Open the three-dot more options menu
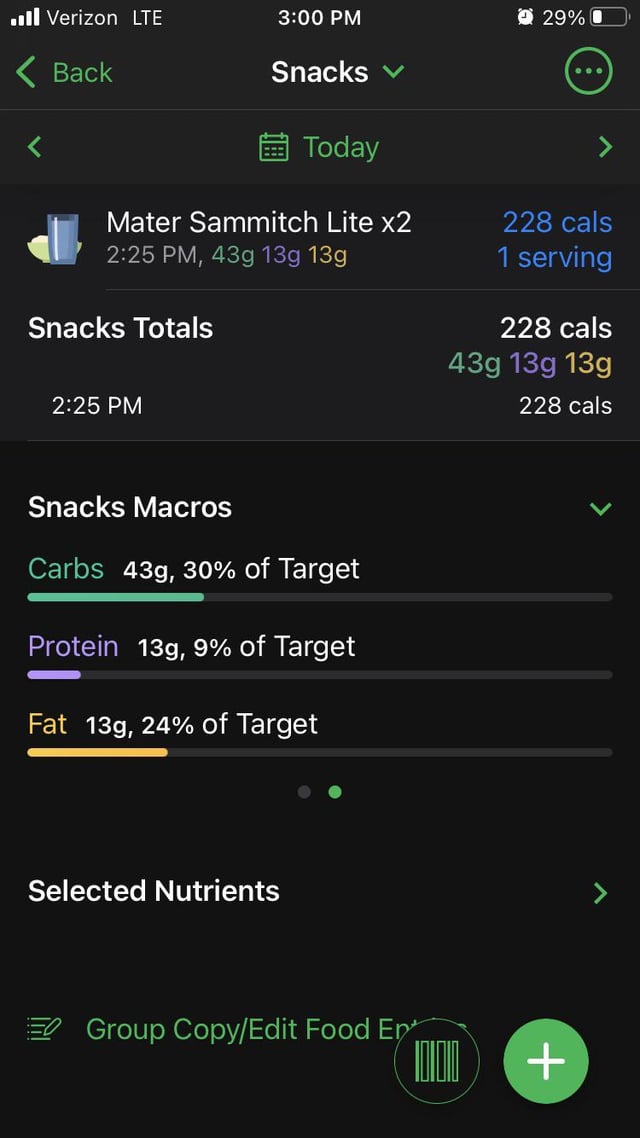The image size is (640, 1138). point(588,71)
